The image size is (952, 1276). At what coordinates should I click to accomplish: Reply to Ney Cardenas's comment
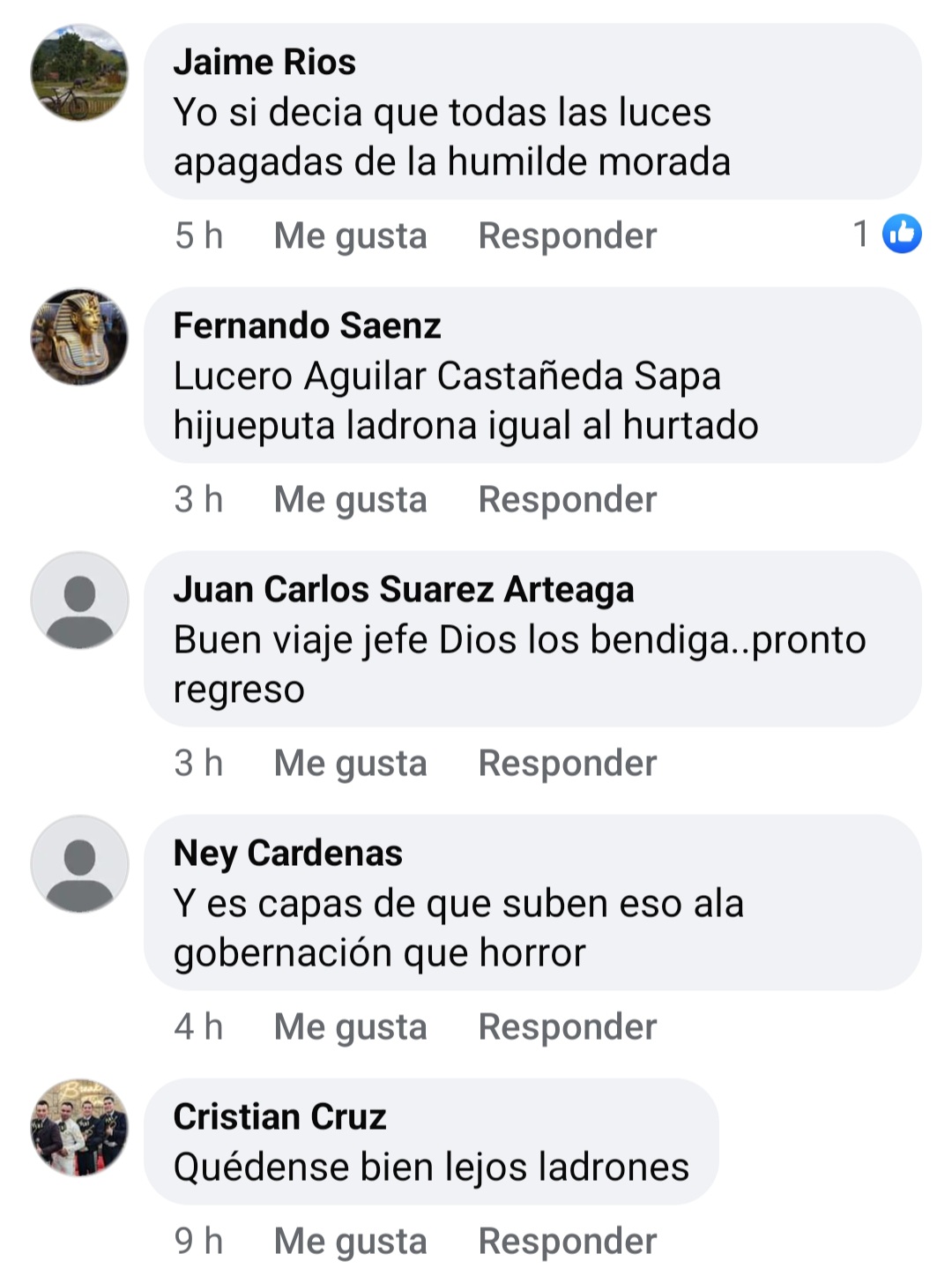click(567, 1026)
